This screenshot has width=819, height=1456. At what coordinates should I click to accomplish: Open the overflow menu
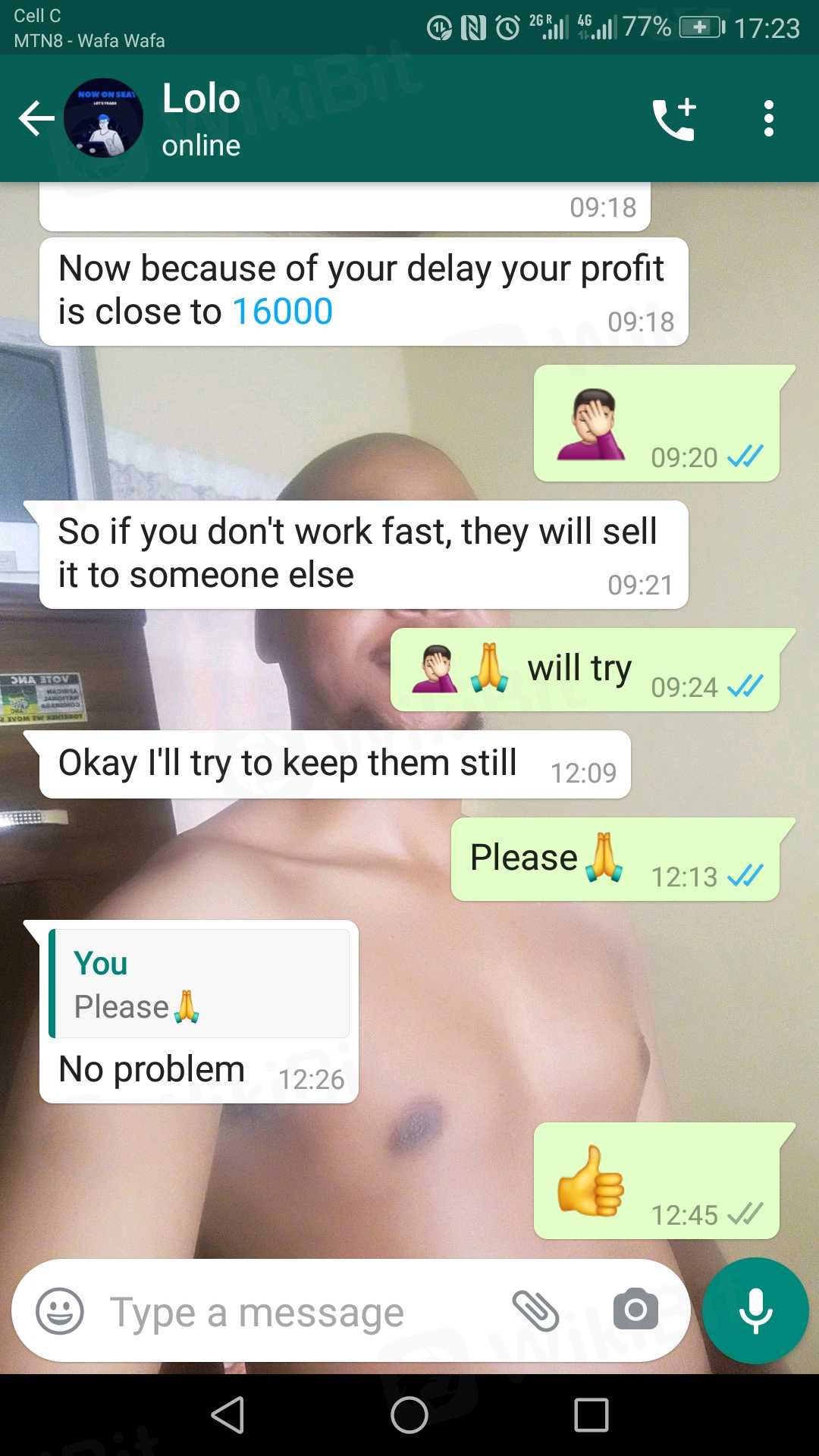[x=768, y=119]
